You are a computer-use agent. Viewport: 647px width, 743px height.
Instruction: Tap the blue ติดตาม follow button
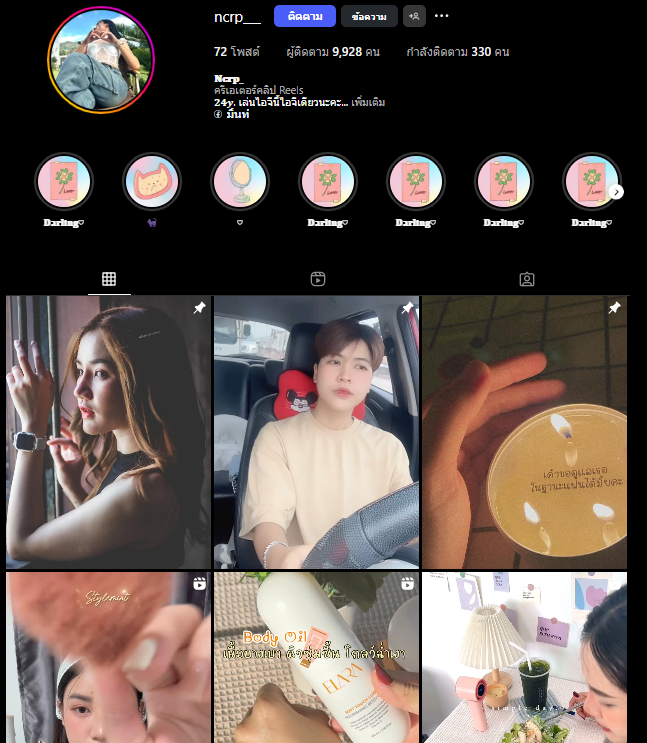click(304, 16)
